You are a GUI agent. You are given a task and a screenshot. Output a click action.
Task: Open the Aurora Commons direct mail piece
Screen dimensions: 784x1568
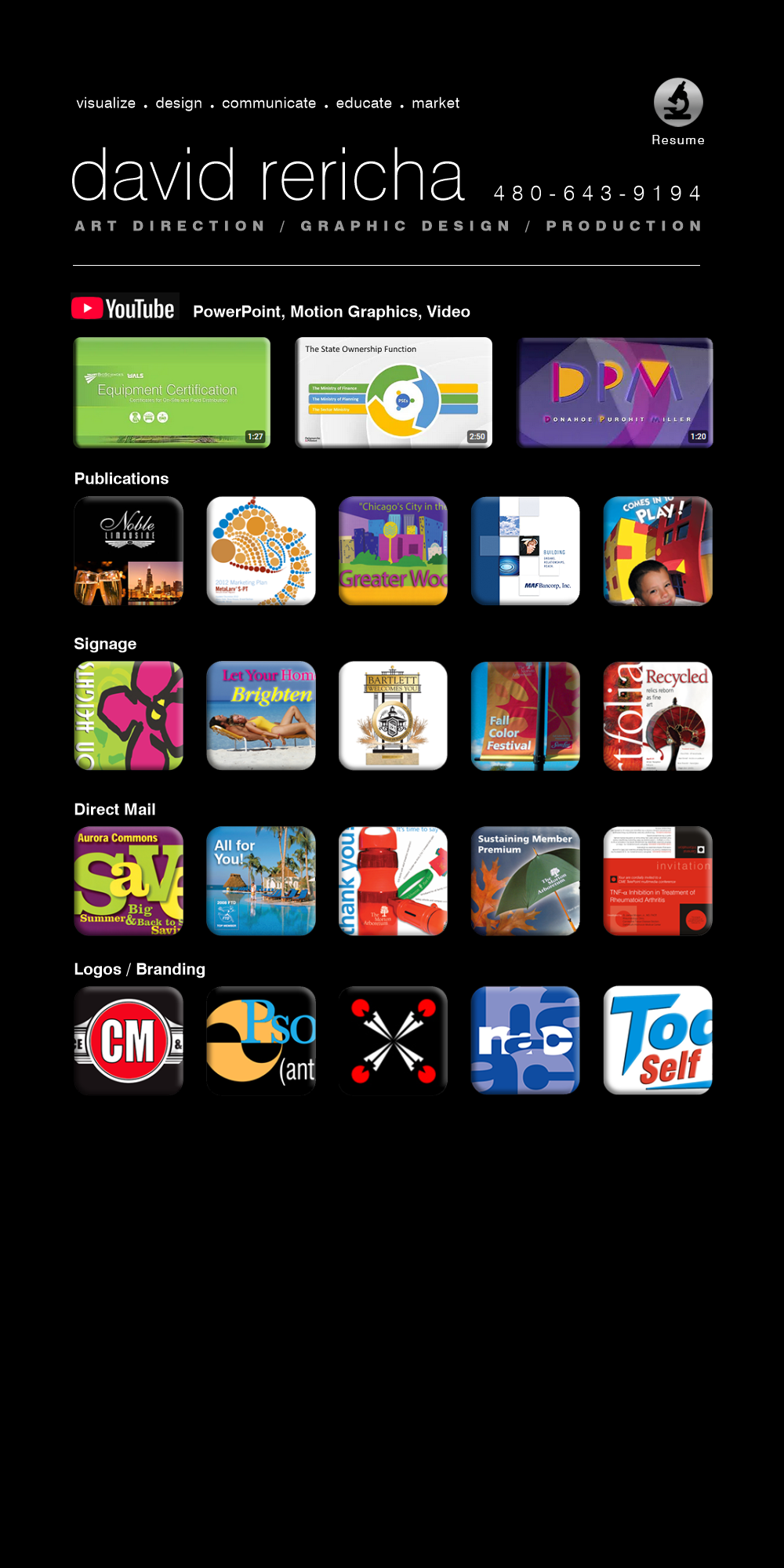coord(129,881)
